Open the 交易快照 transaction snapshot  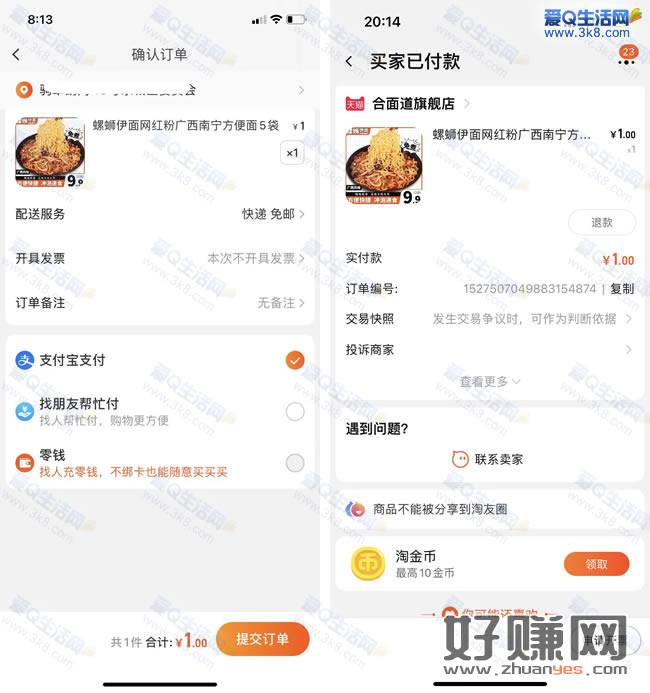(x=490, y=319)
